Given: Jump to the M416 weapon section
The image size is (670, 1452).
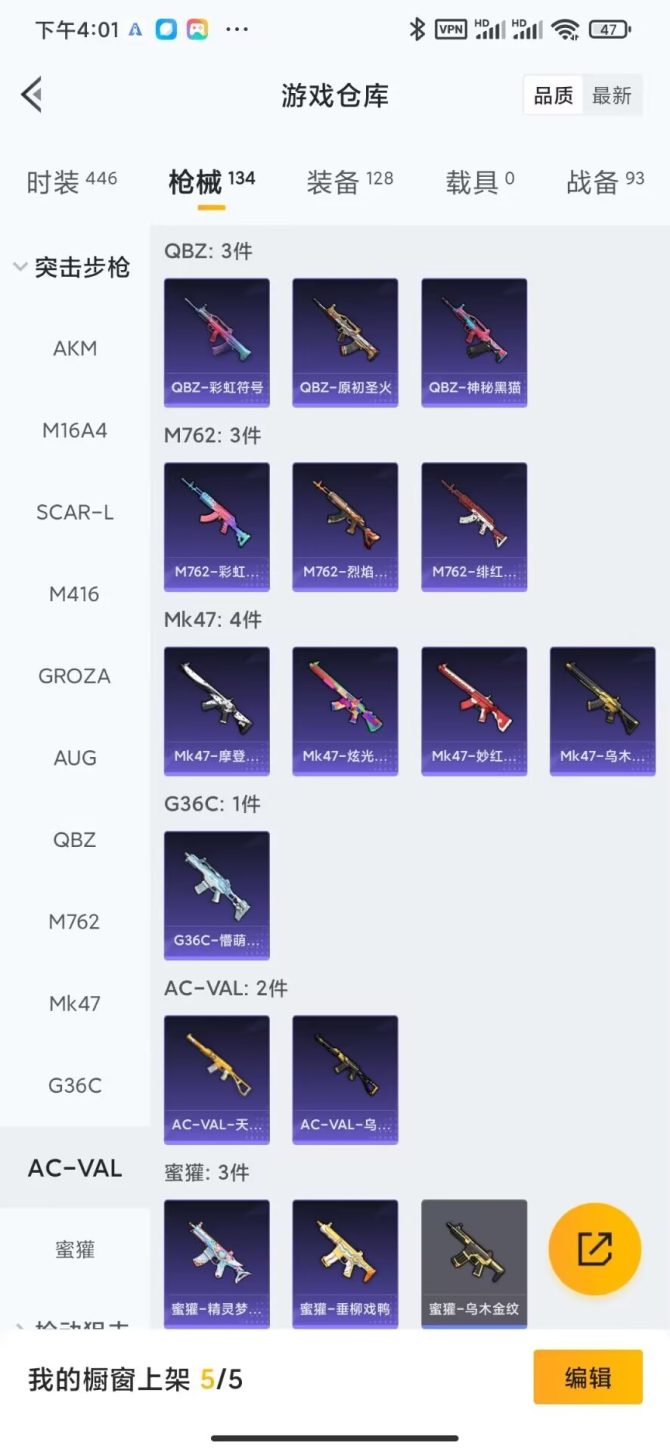Looking at the screenshot, I should point(75,594).
